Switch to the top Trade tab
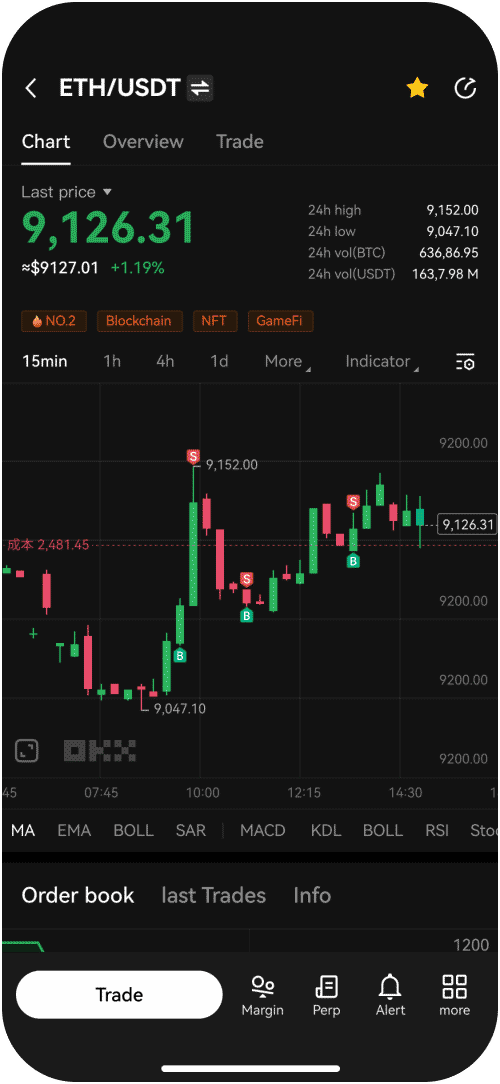The image size is (500, 1084). tap(239, 142)
